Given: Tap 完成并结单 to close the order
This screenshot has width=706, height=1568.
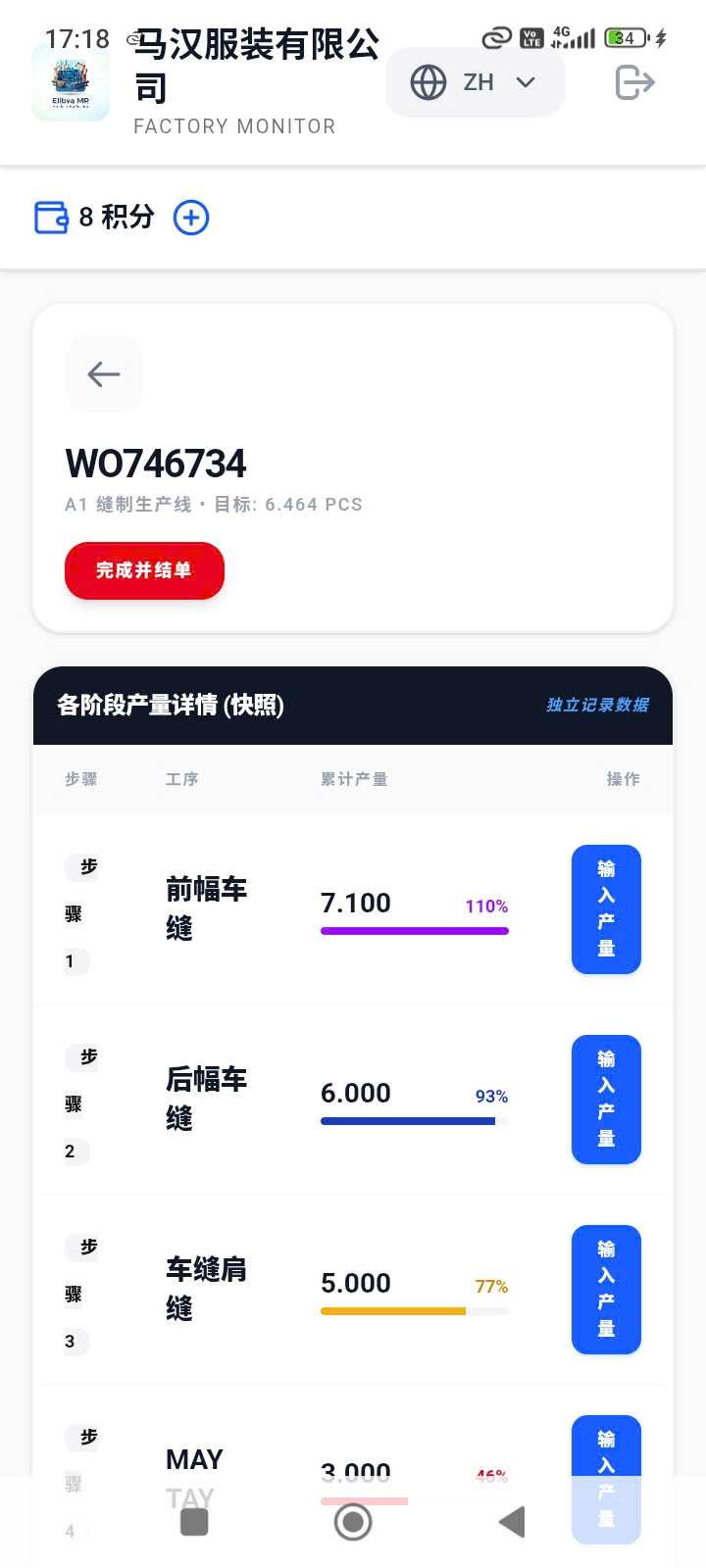Looking at the screenshot, I should tap(144, 570).
